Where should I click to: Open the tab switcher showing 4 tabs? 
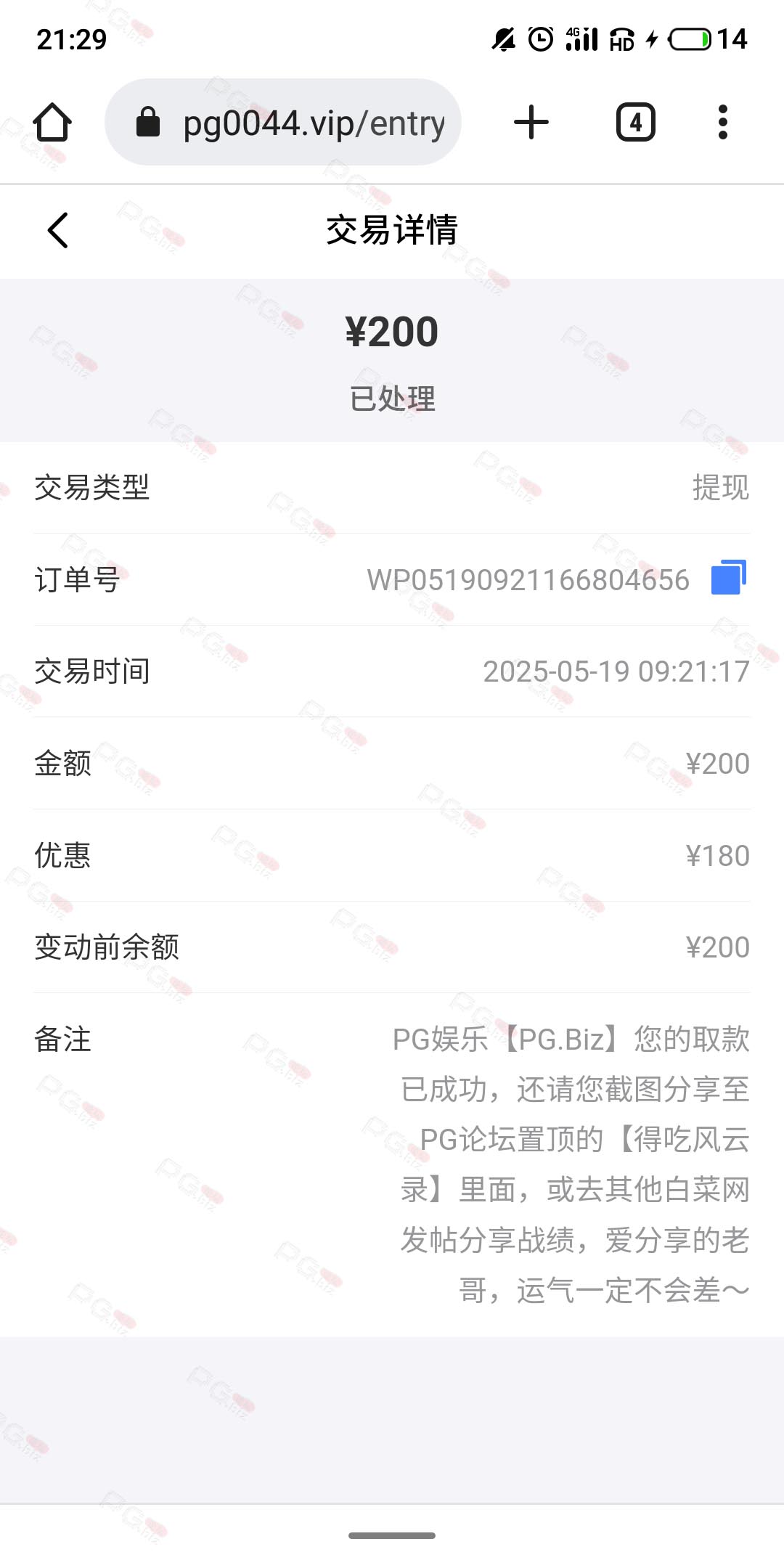[636, 122]
